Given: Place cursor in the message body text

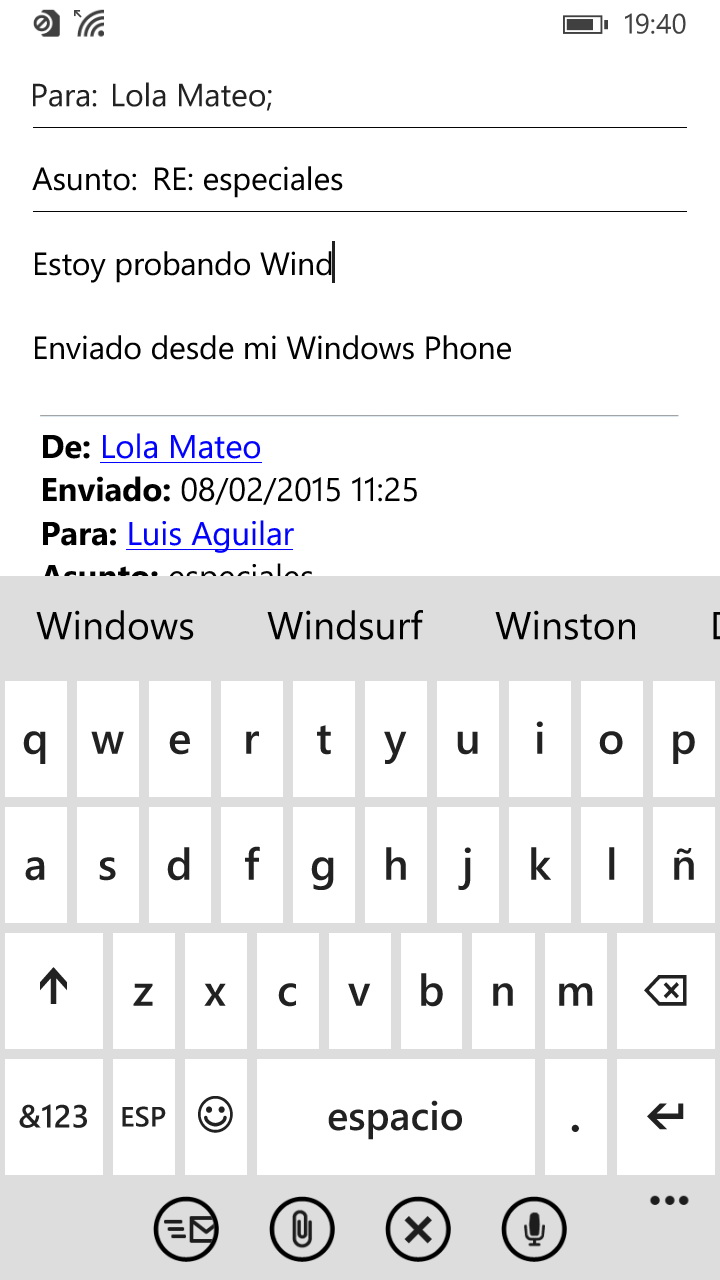Looking at the screenshot, I should (x=183, y=264).
